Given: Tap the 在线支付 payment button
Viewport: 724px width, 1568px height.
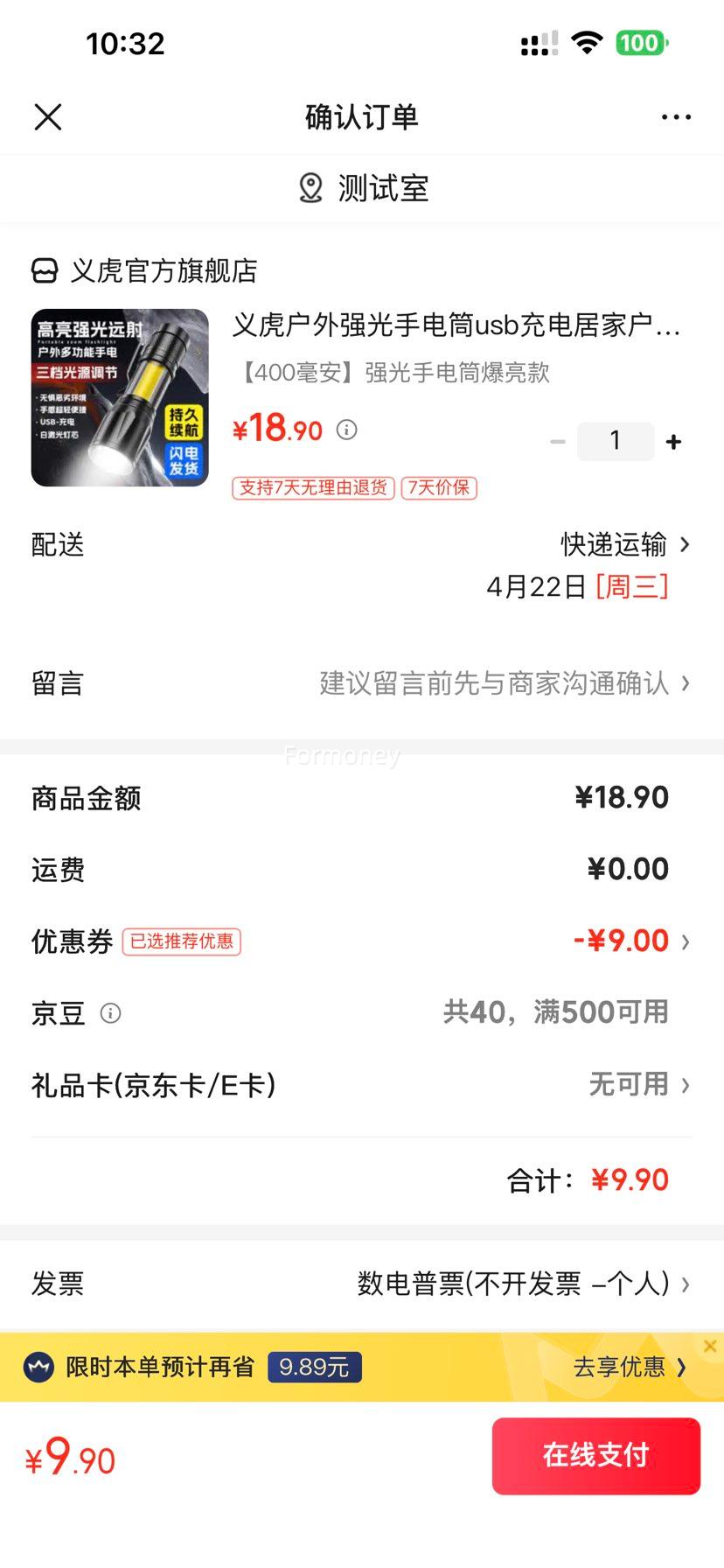Looking at the screenshot, I should tap(595, 1455).
